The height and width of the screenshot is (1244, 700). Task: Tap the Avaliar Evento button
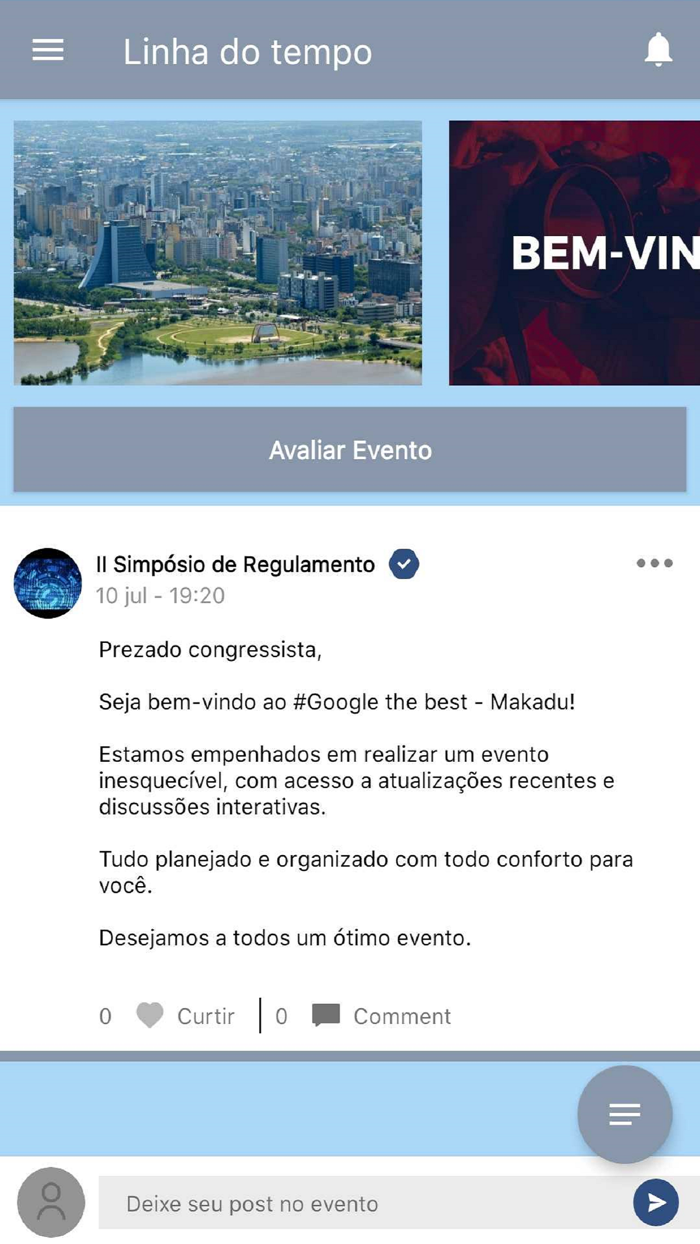[x=350, y=450]
